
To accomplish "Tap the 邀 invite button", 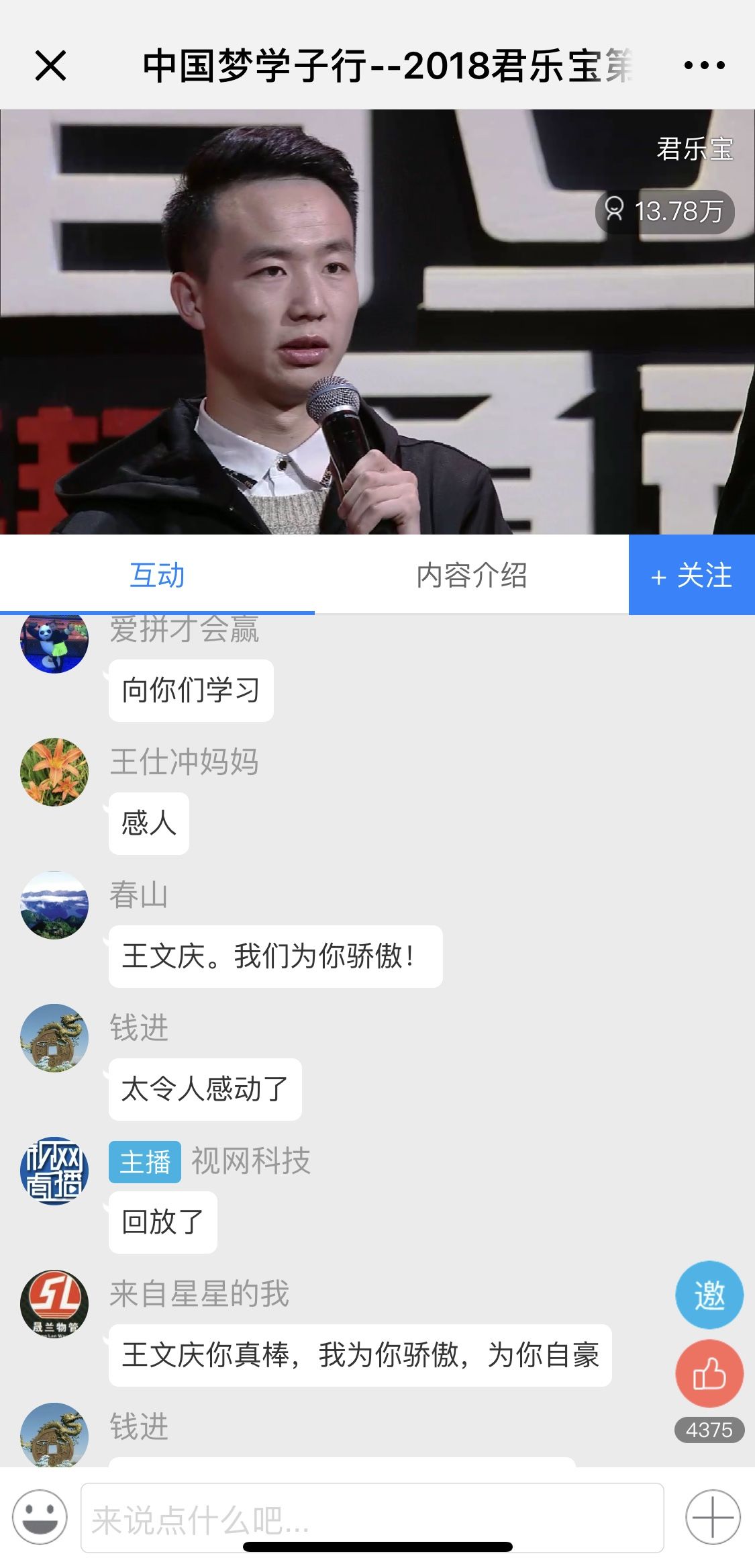I will [x=709, y=1295].
